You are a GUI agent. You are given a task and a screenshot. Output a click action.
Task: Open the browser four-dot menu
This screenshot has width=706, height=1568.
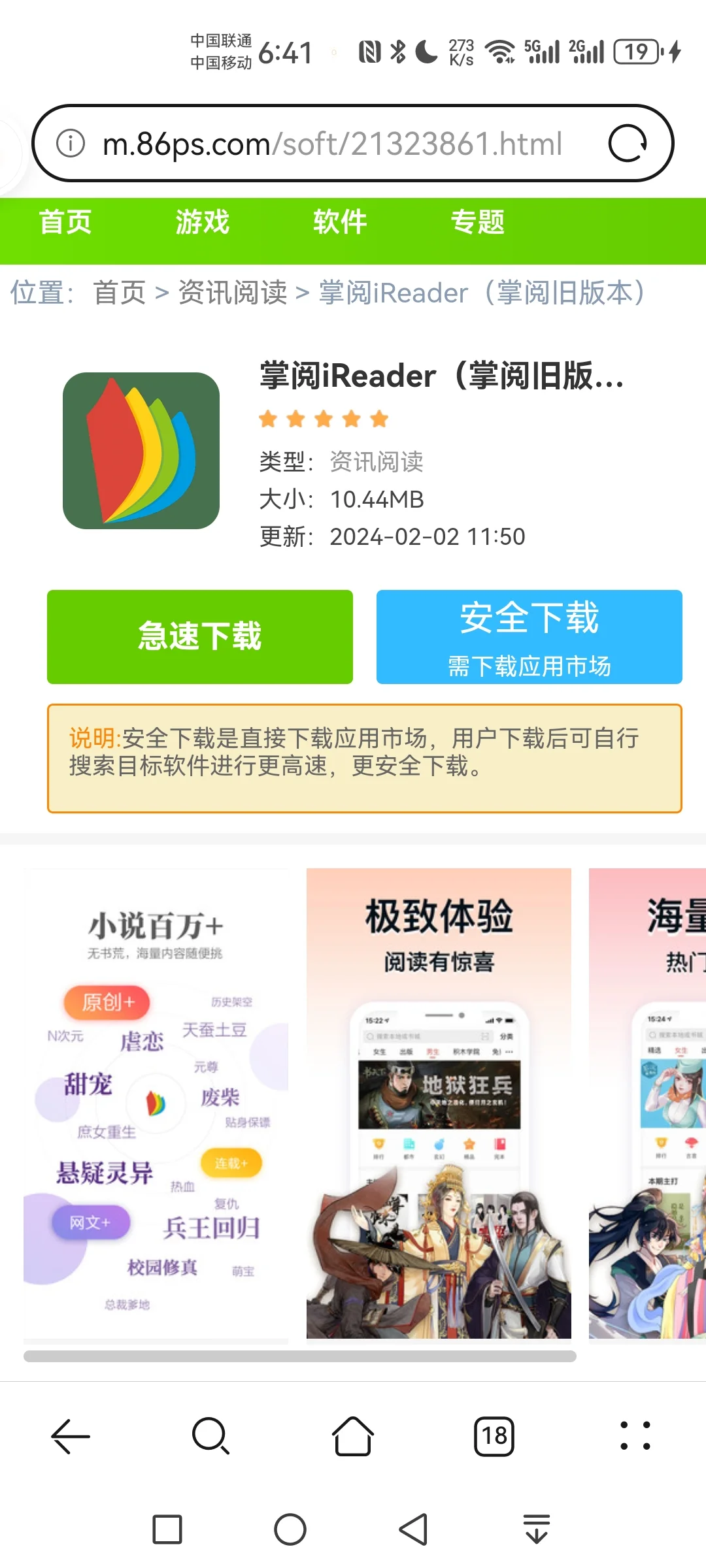click(x=635, y=1436)
